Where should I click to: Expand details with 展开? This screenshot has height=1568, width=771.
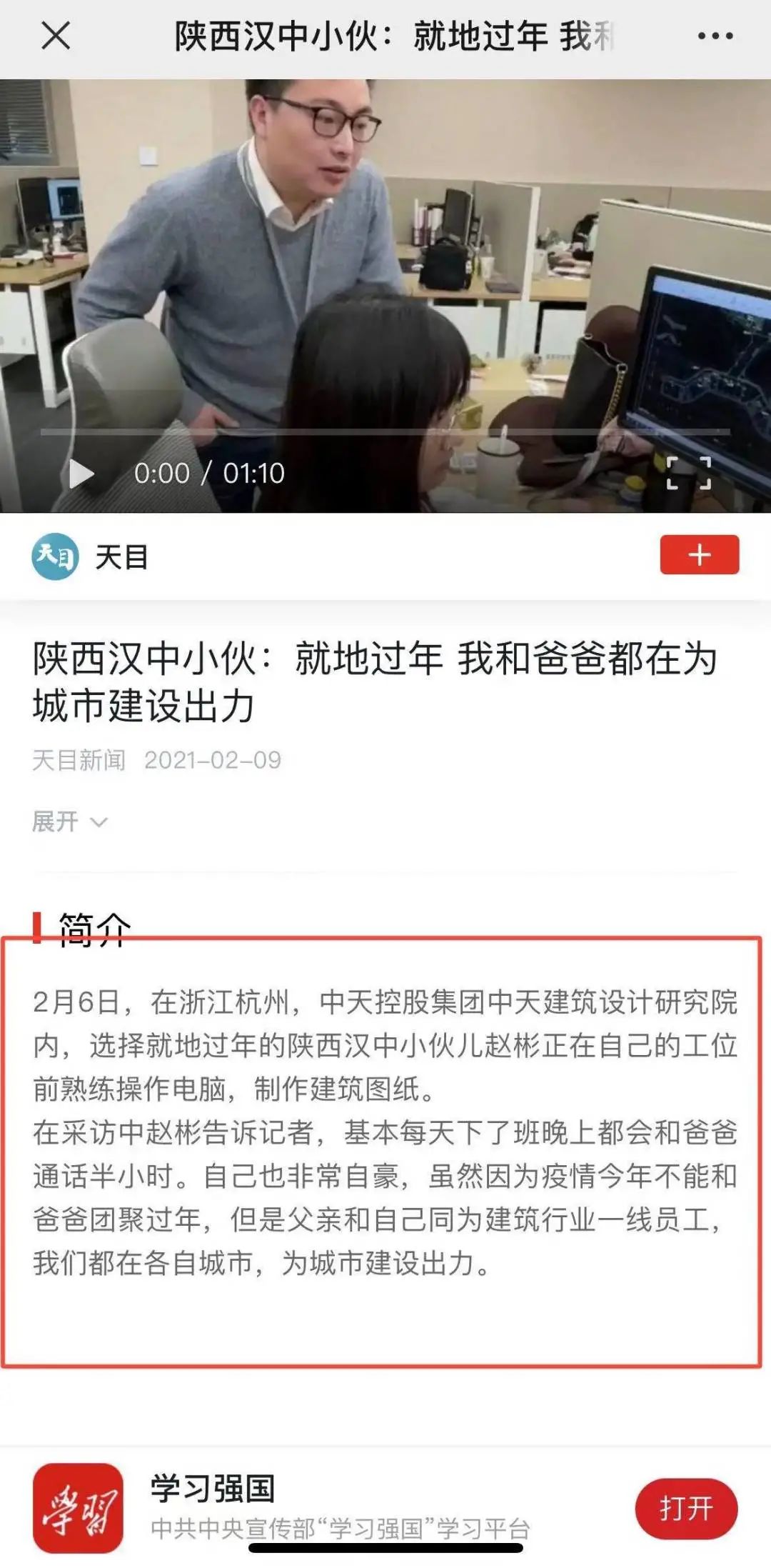click(69, 822)
